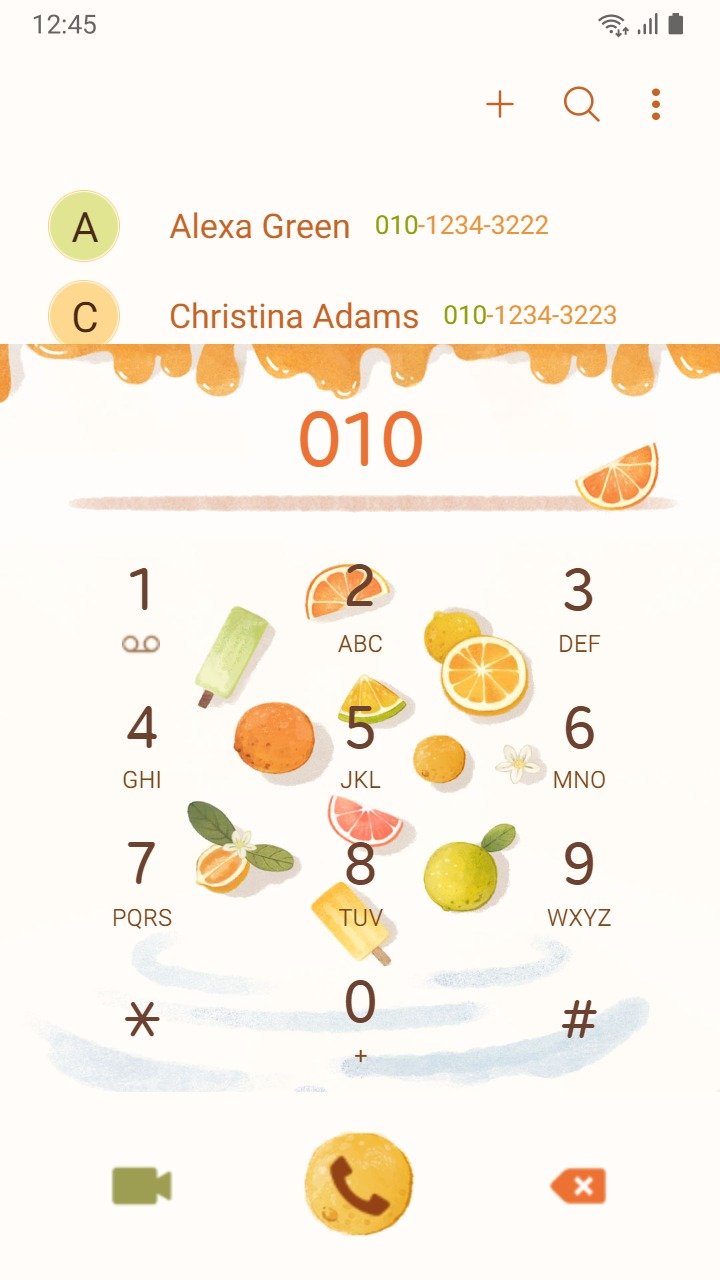Delete the last dialed digit
The height and width of the screenshot is (1280, 720).
tap(578, 1187)
